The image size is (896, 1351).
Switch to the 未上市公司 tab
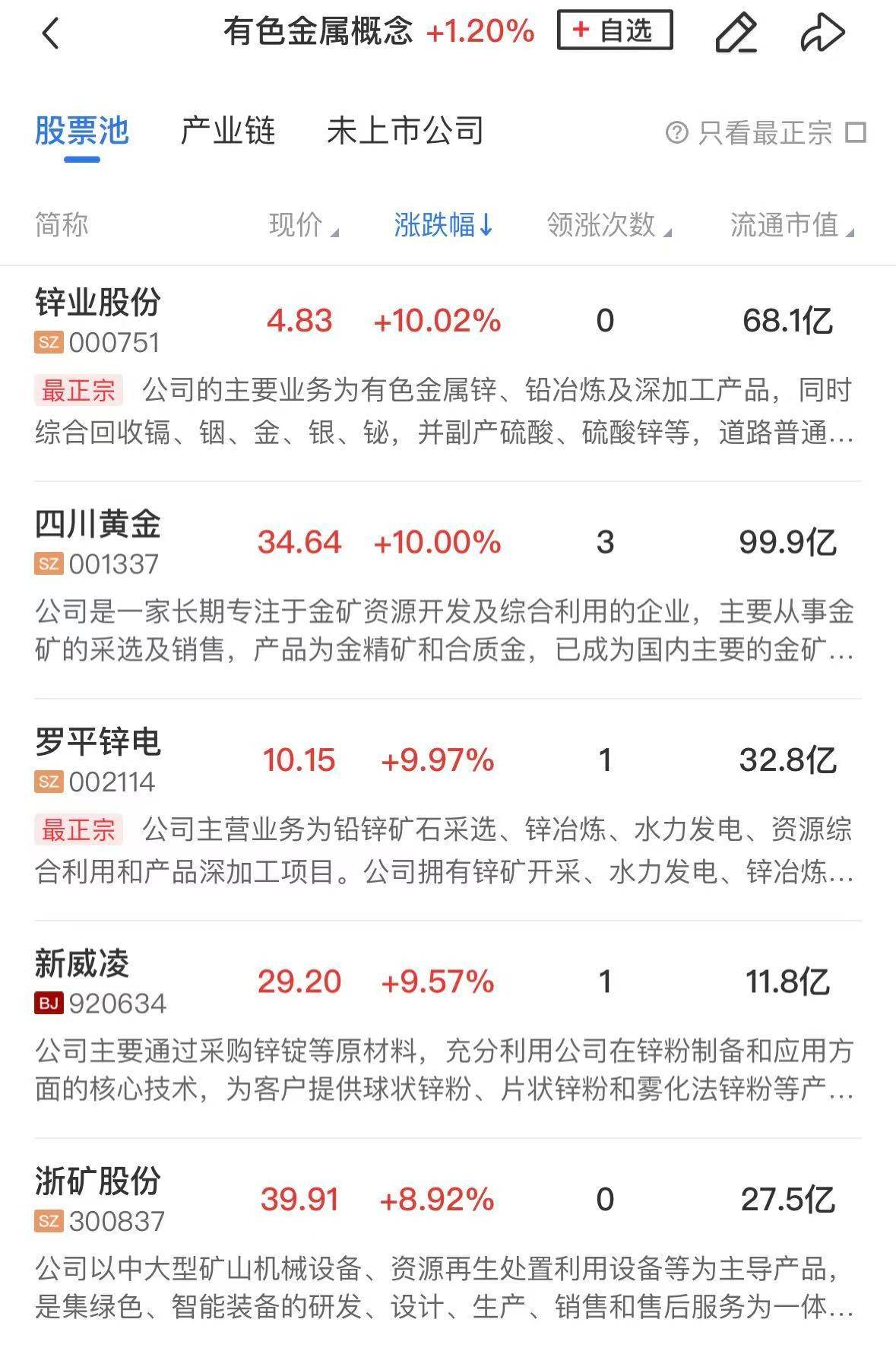click(x=405, y=132)
